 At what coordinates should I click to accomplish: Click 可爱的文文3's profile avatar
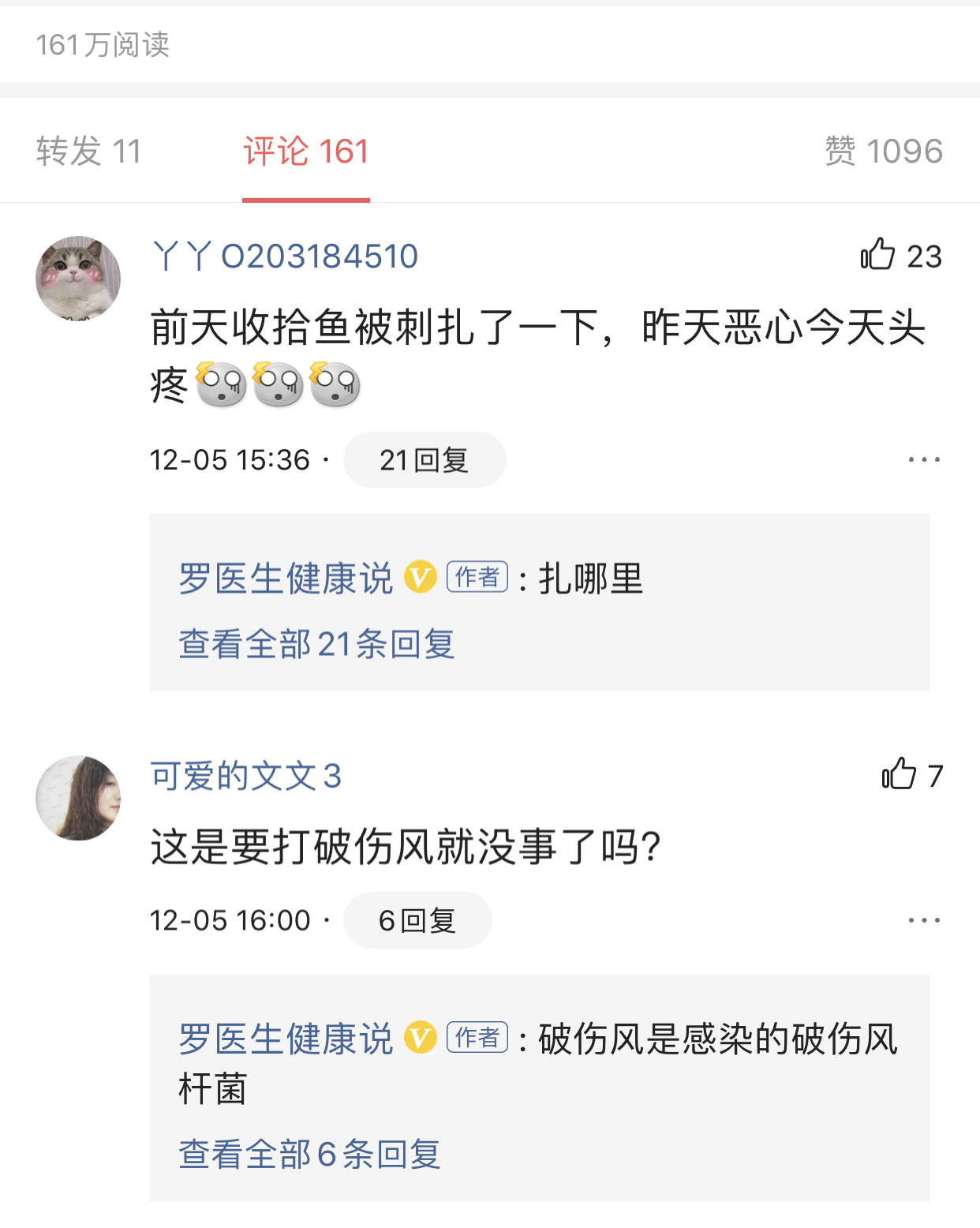point(77,797)
